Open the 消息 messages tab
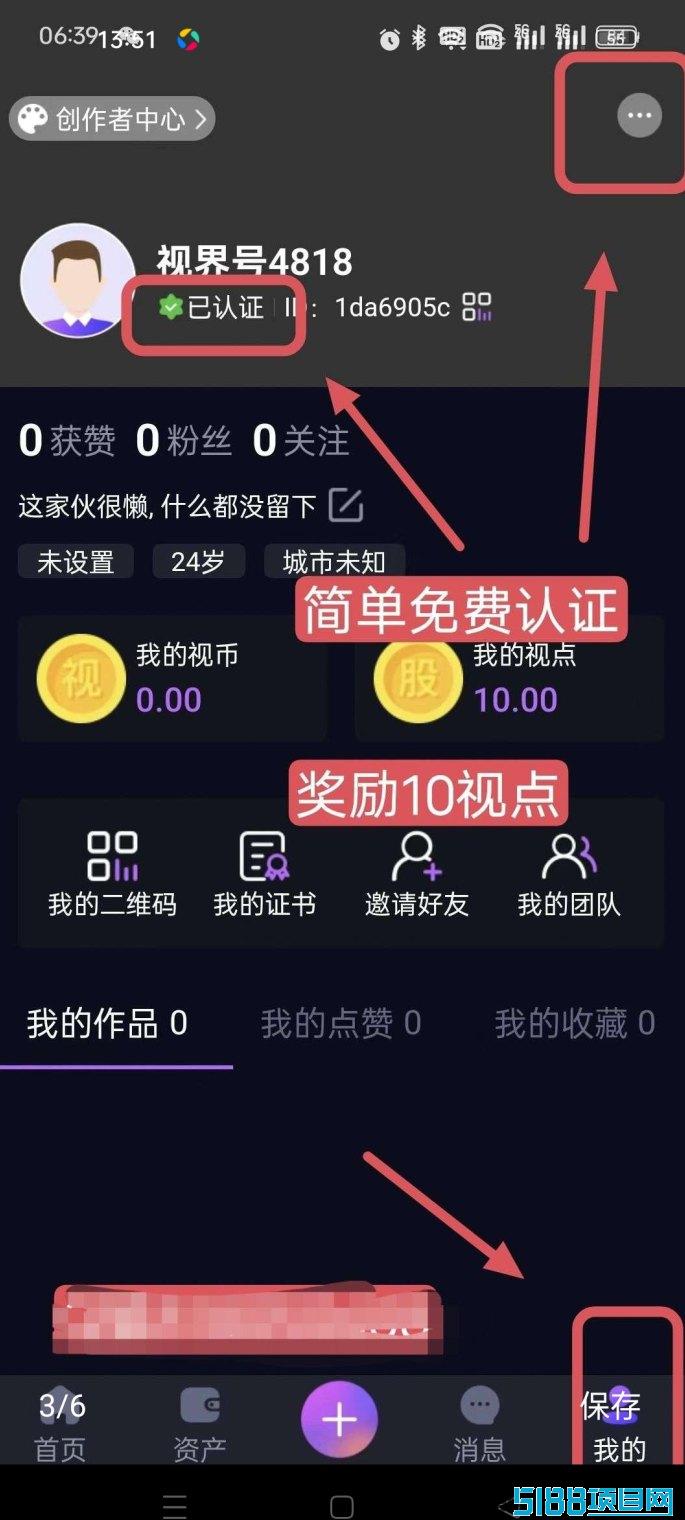This screenshot has height=1520, width=685. 480,1423
